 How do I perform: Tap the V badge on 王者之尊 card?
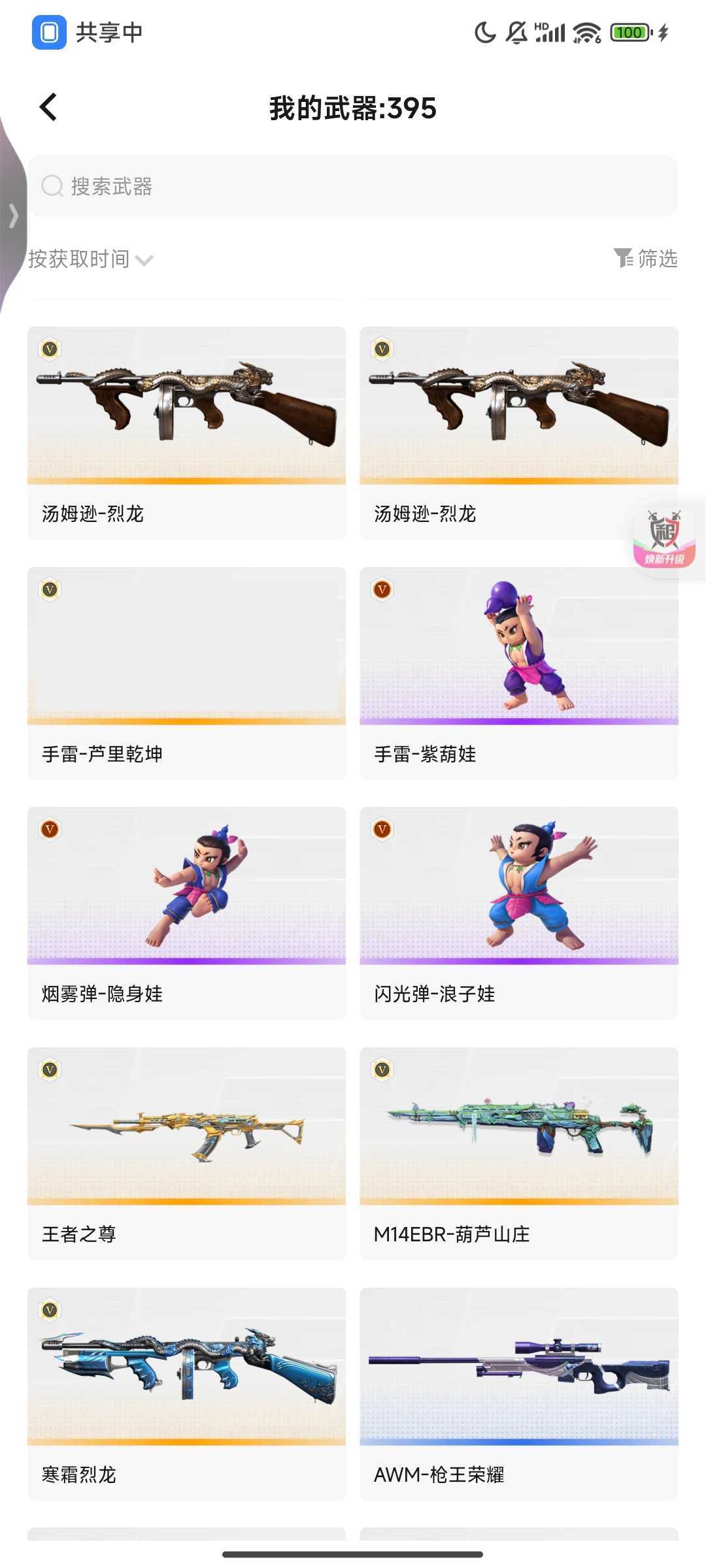point(49,1071)
